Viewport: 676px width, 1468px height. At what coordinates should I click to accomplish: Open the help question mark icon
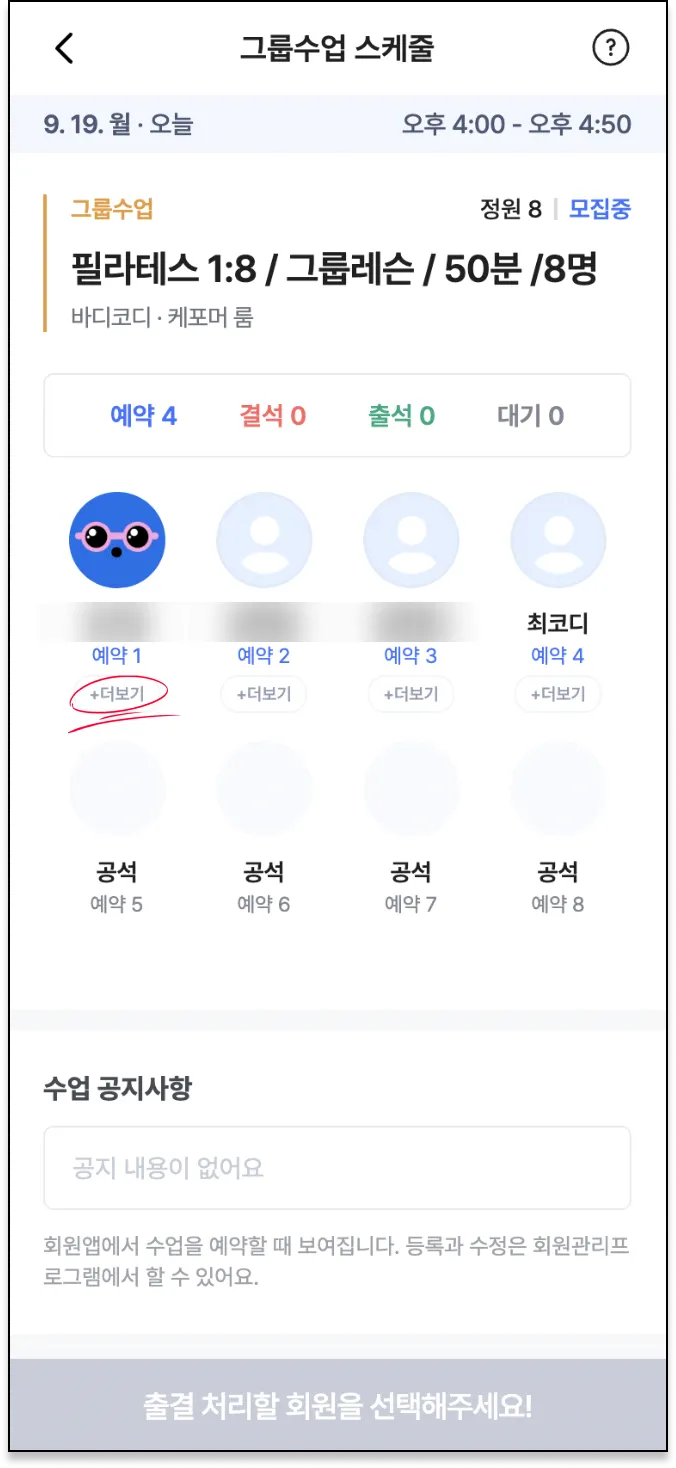[611, 48]
